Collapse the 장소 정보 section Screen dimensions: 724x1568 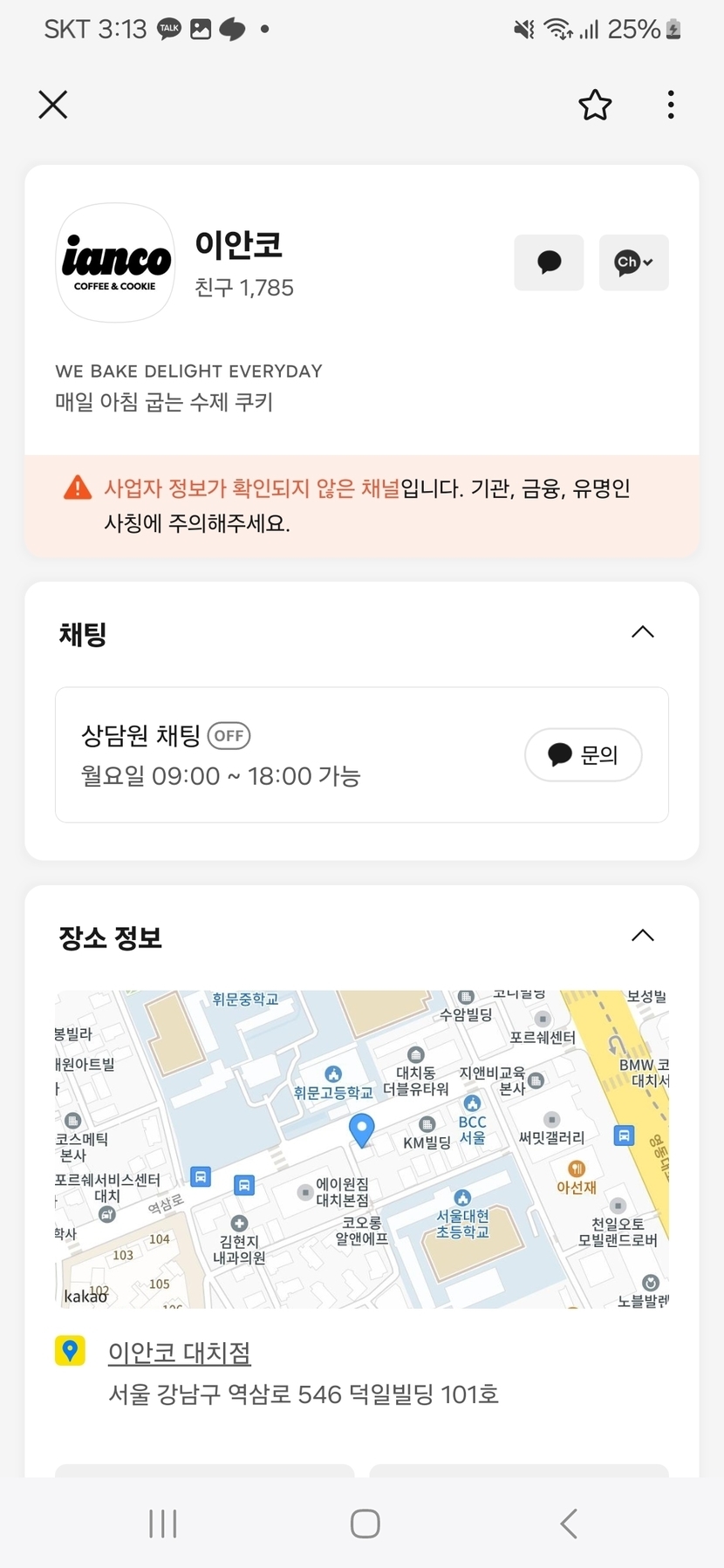click(x=642, y=936)
